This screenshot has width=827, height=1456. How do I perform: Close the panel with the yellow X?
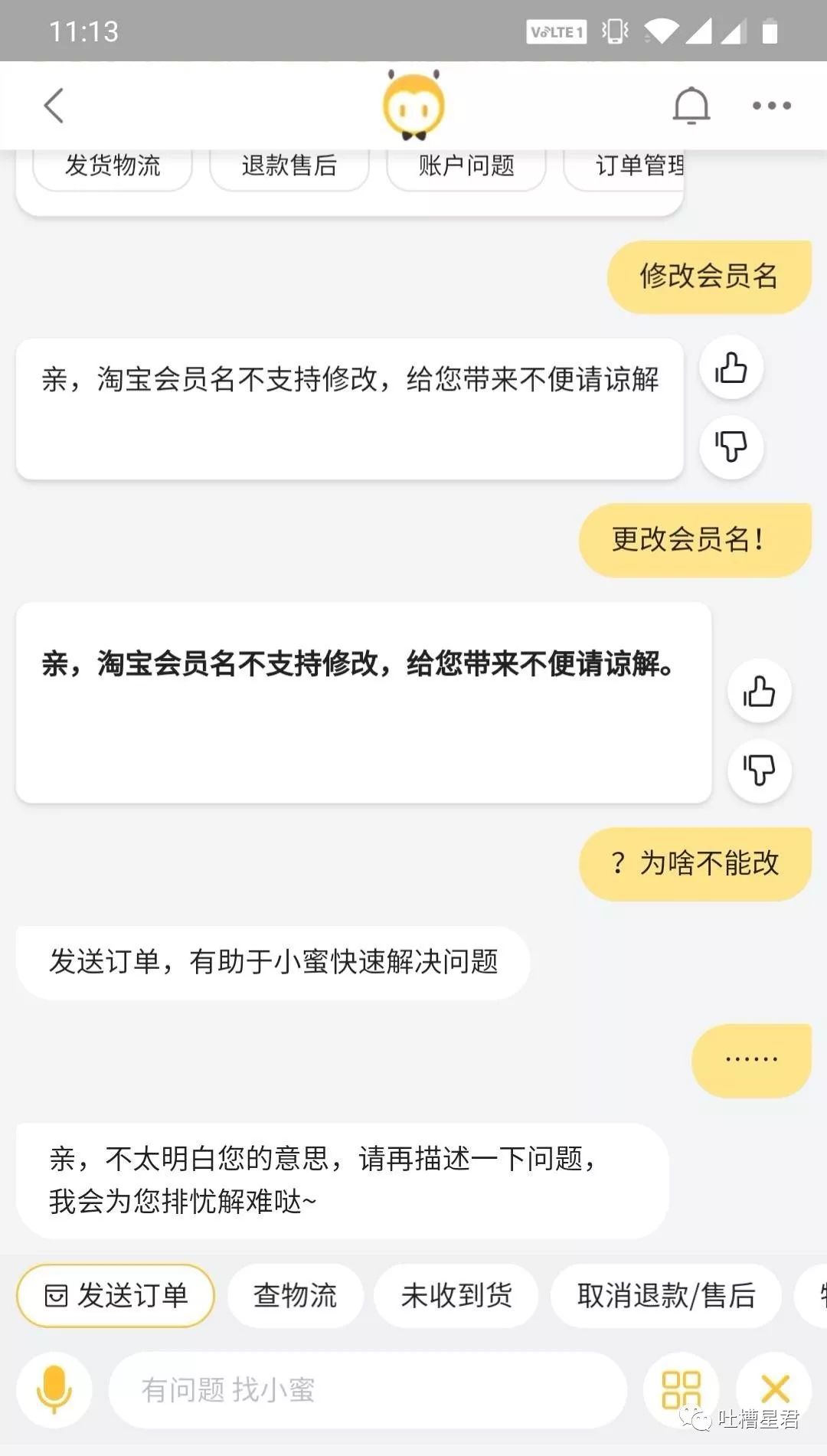click(x=775, y=1388)
